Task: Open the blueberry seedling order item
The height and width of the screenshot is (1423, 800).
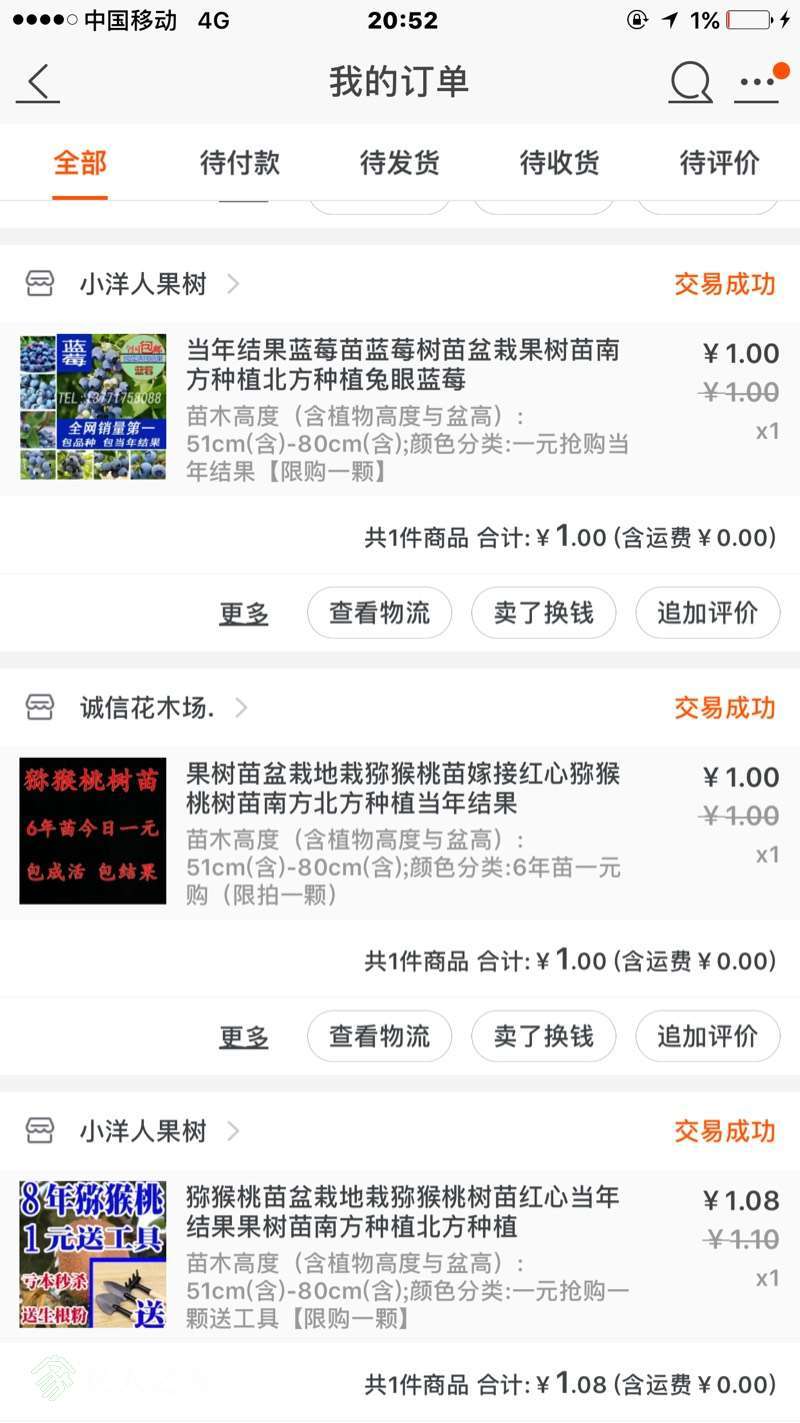Action: (400, 408)
